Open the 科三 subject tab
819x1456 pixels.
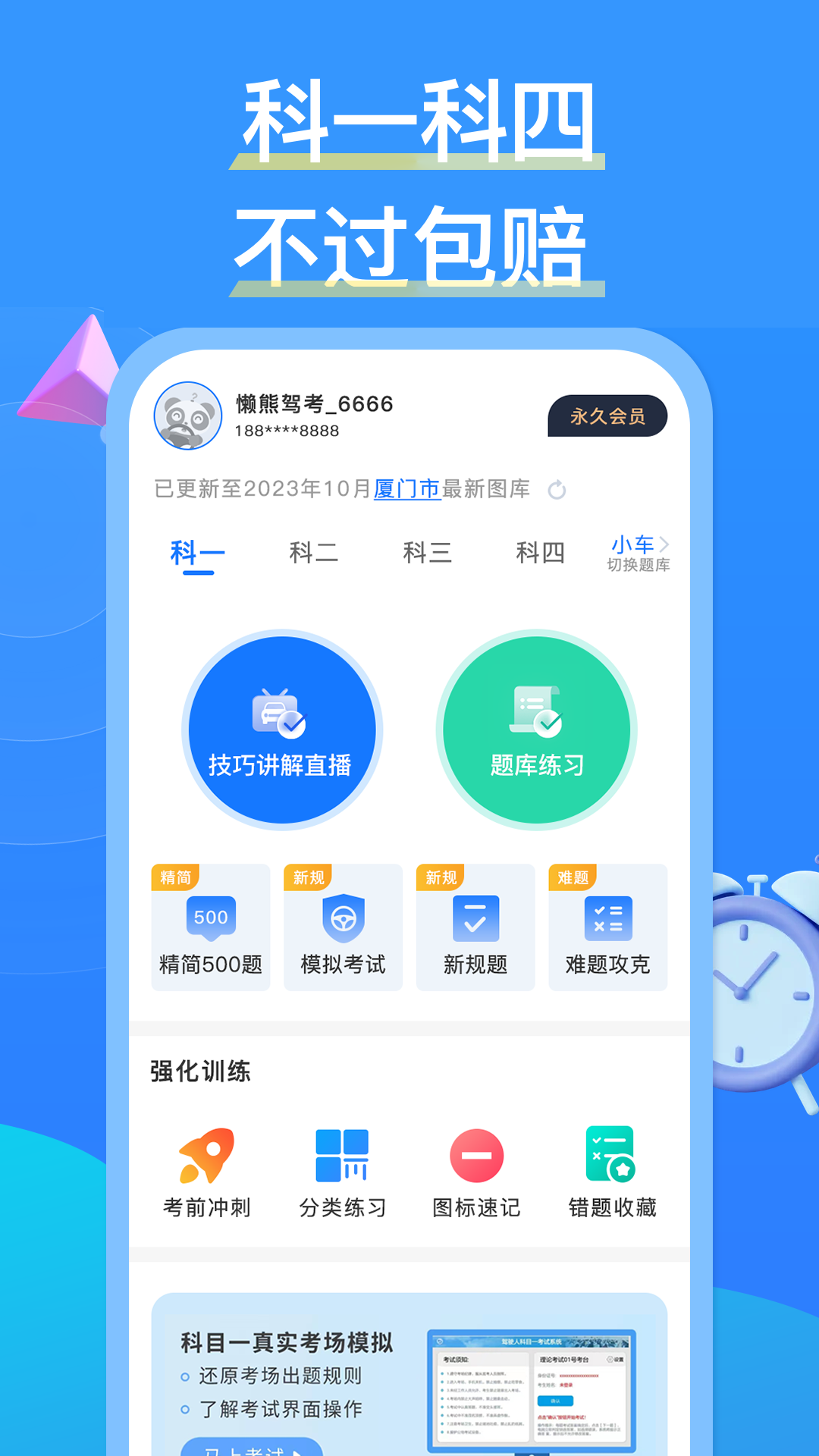pos(426,552)
